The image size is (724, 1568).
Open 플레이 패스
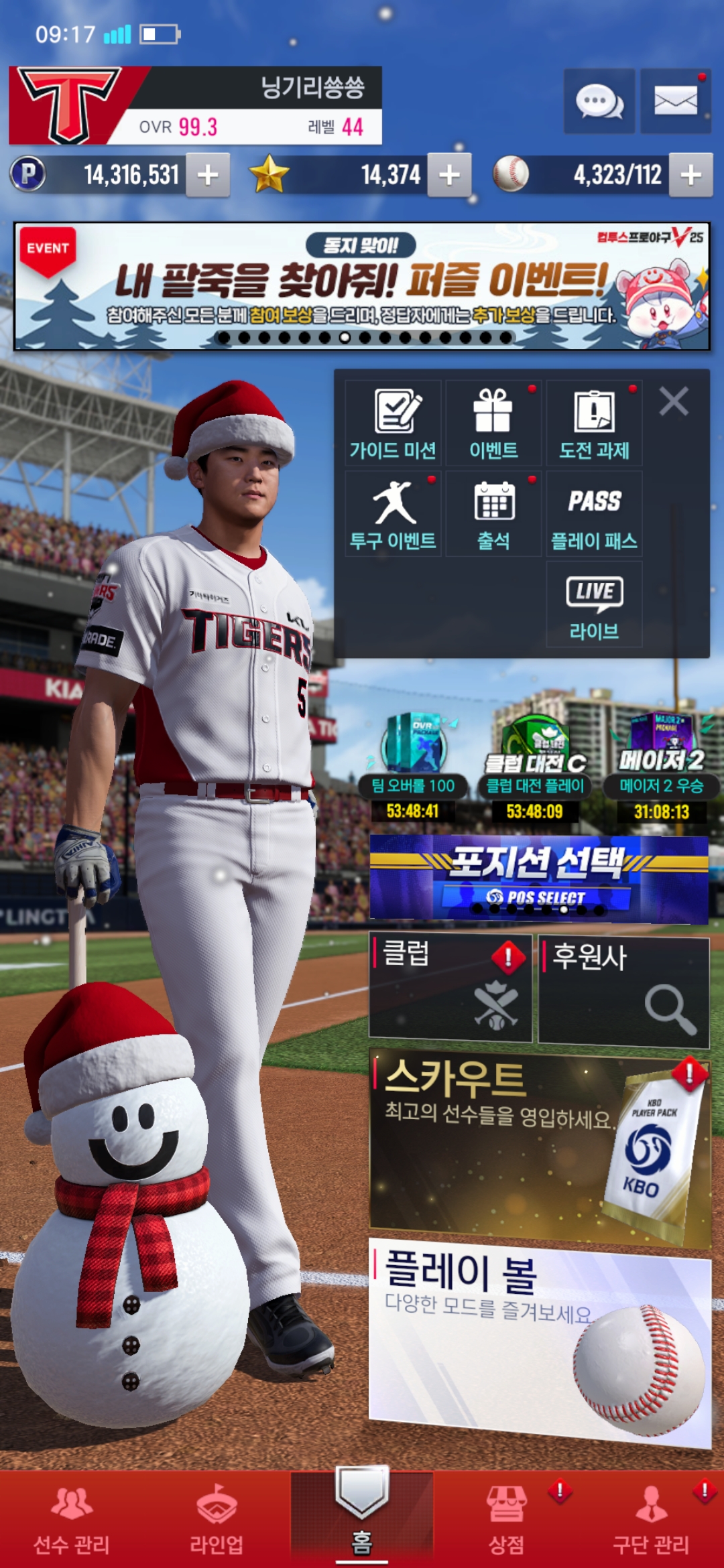[x=594, y=514]
